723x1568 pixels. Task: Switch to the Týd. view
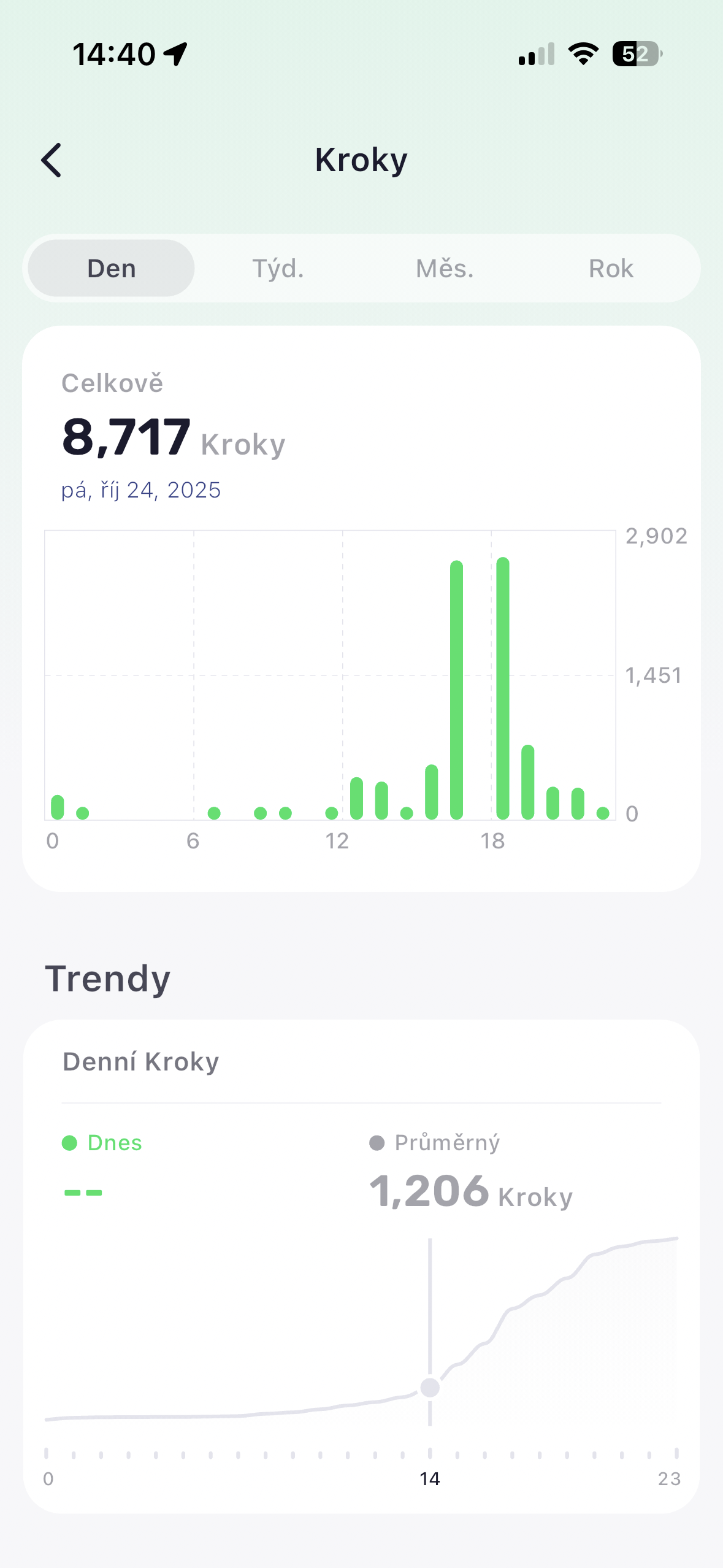pyautogui.click(x=278, y=269)
